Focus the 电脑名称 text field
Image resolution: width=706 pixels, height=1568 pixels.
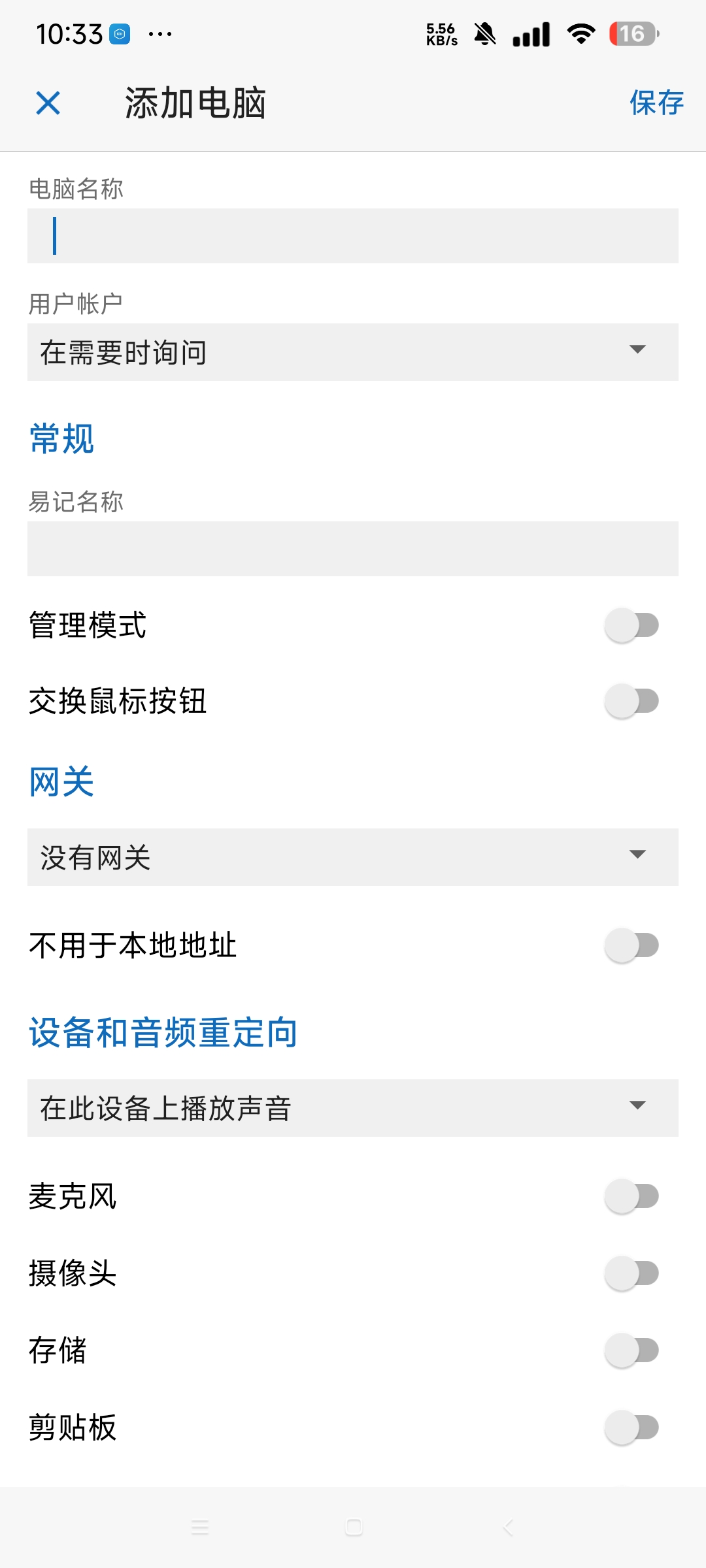tap(353, 236)
